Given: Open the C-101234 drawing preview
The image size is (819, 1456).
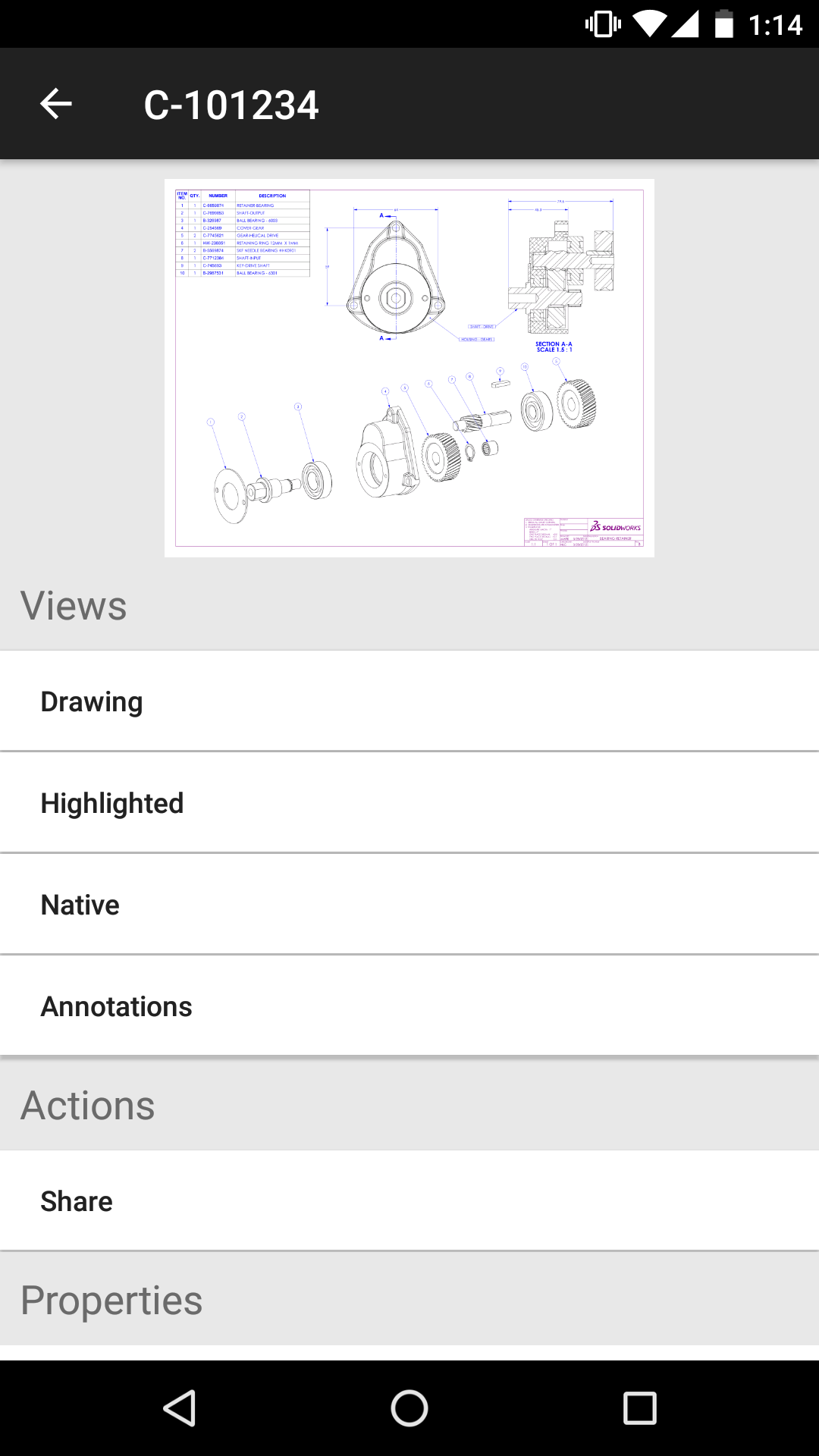Looking at the screenshot, I should [x=409, y=368].
